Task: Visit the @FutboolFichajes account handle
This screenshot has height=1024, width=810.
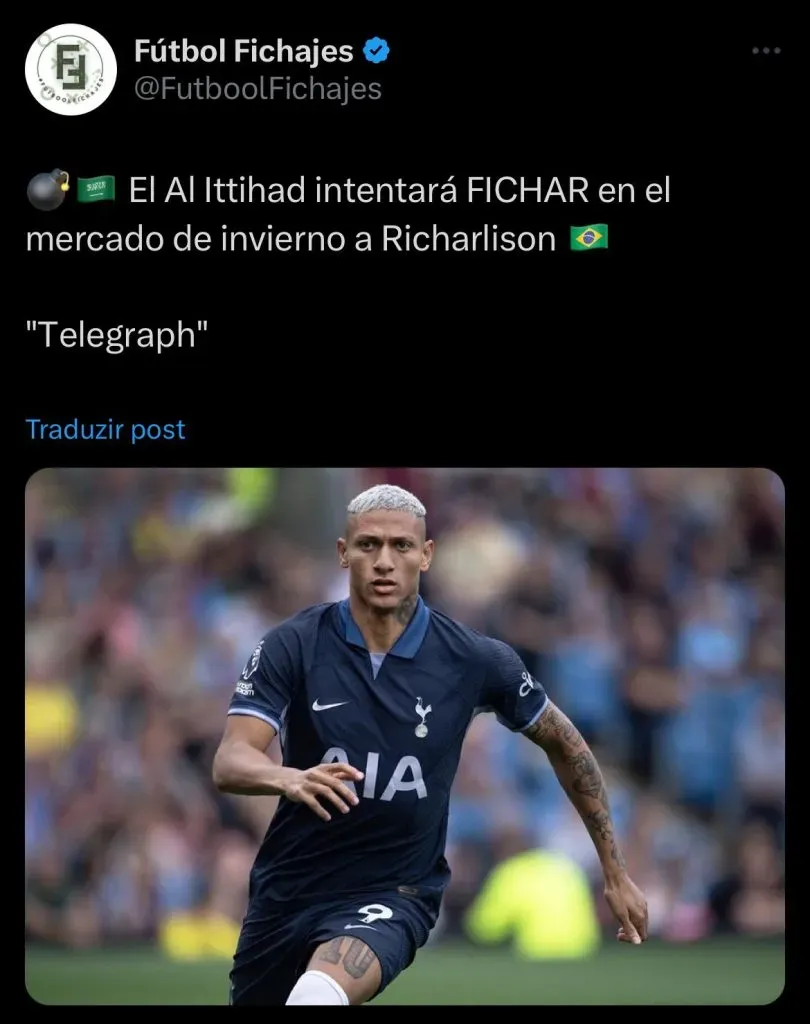Action: [x=258, y=89]
